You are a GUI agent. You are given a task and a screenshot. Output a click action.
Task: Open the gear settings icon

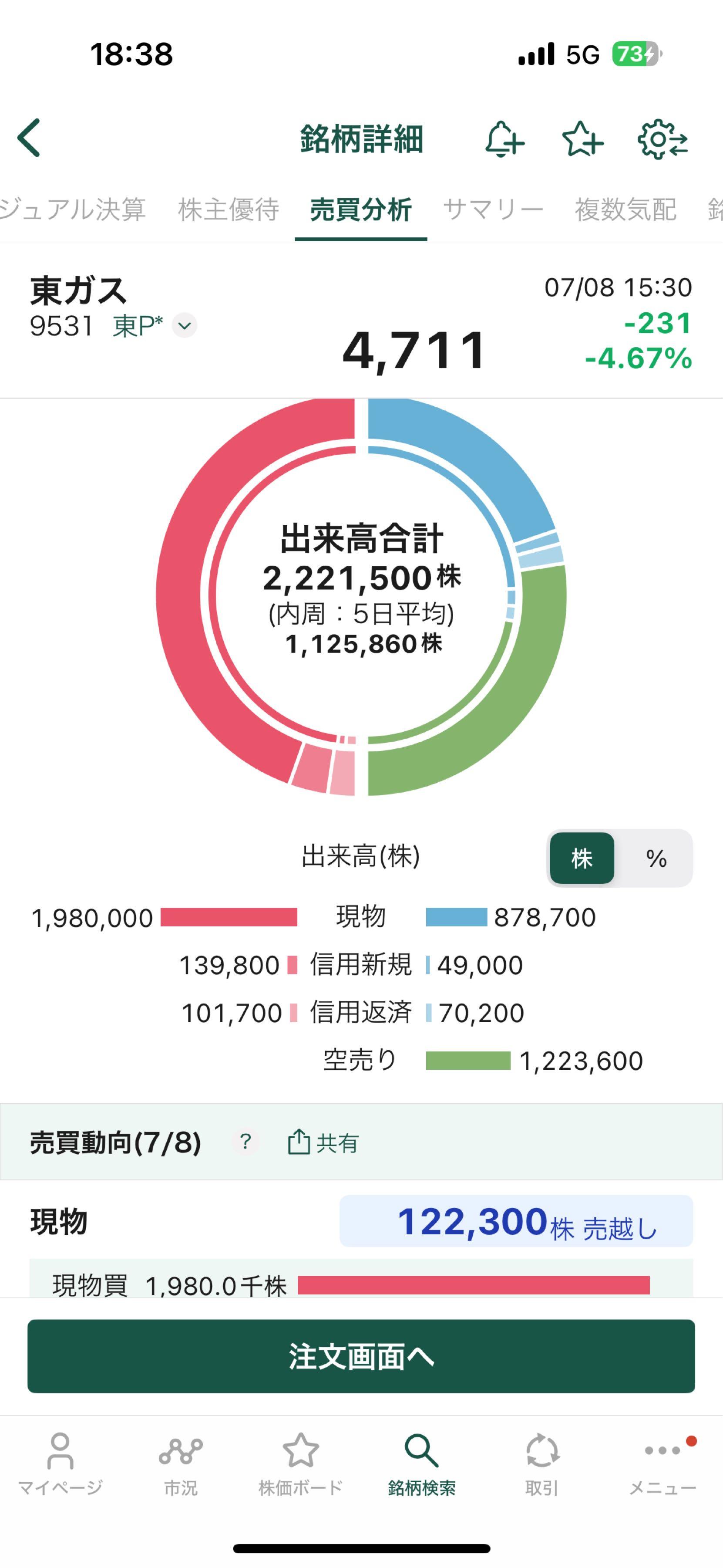662,139
